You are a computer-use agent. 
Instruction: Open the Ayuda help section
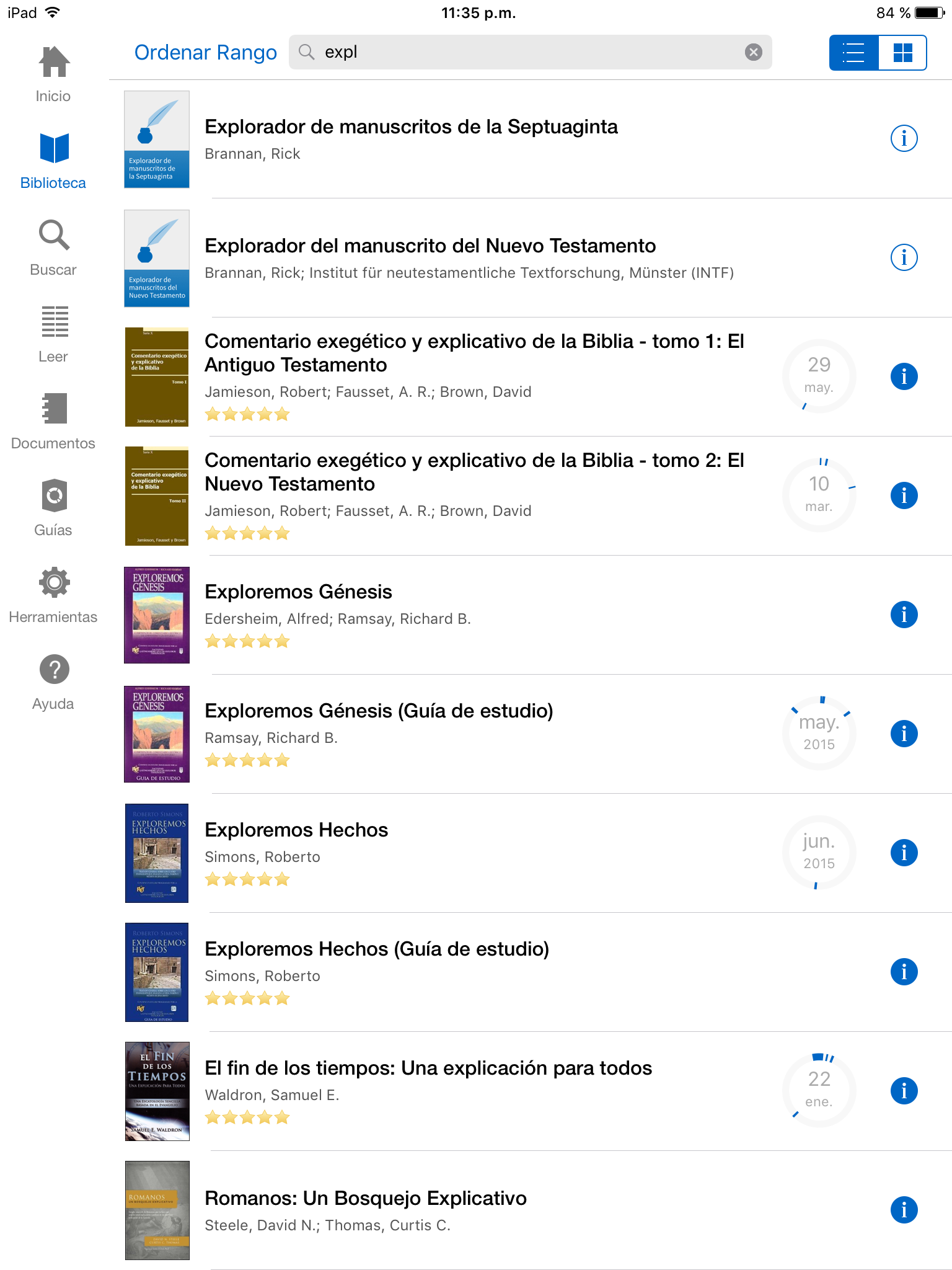coord(53,682)
